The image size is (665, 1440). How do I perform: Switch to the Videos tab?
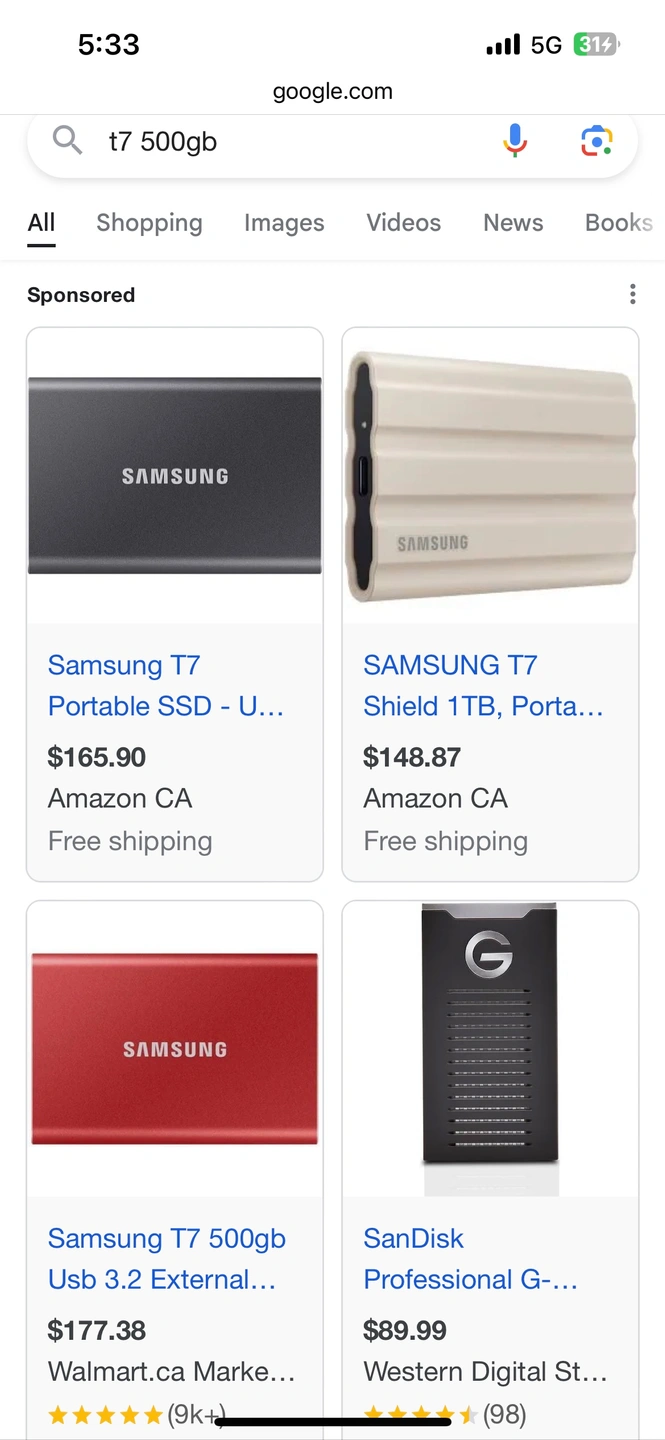(x=403, y=223)
